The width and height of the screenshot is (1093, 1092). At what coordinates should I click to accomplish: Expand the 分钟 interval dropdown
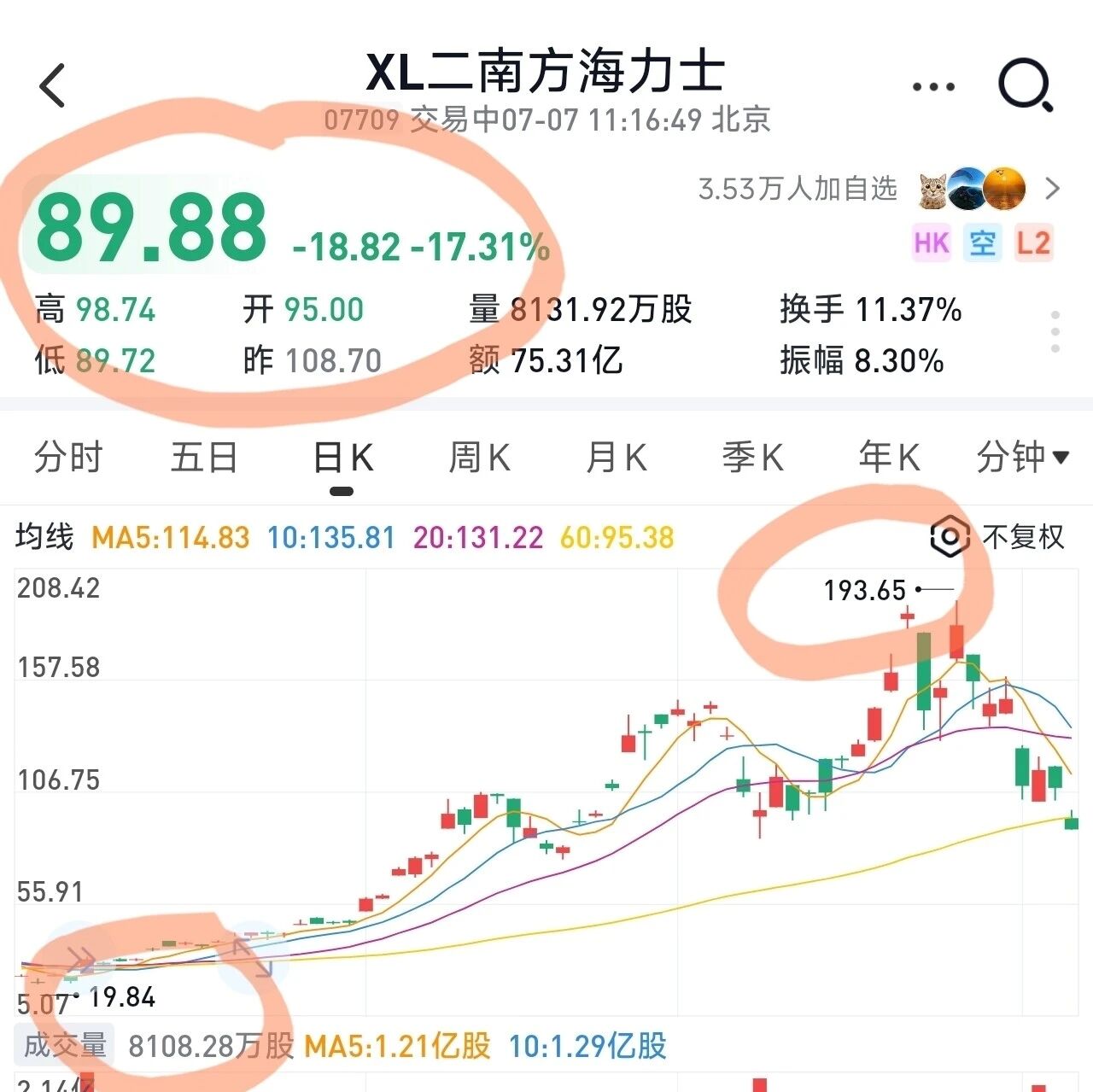click(1023, 458)
